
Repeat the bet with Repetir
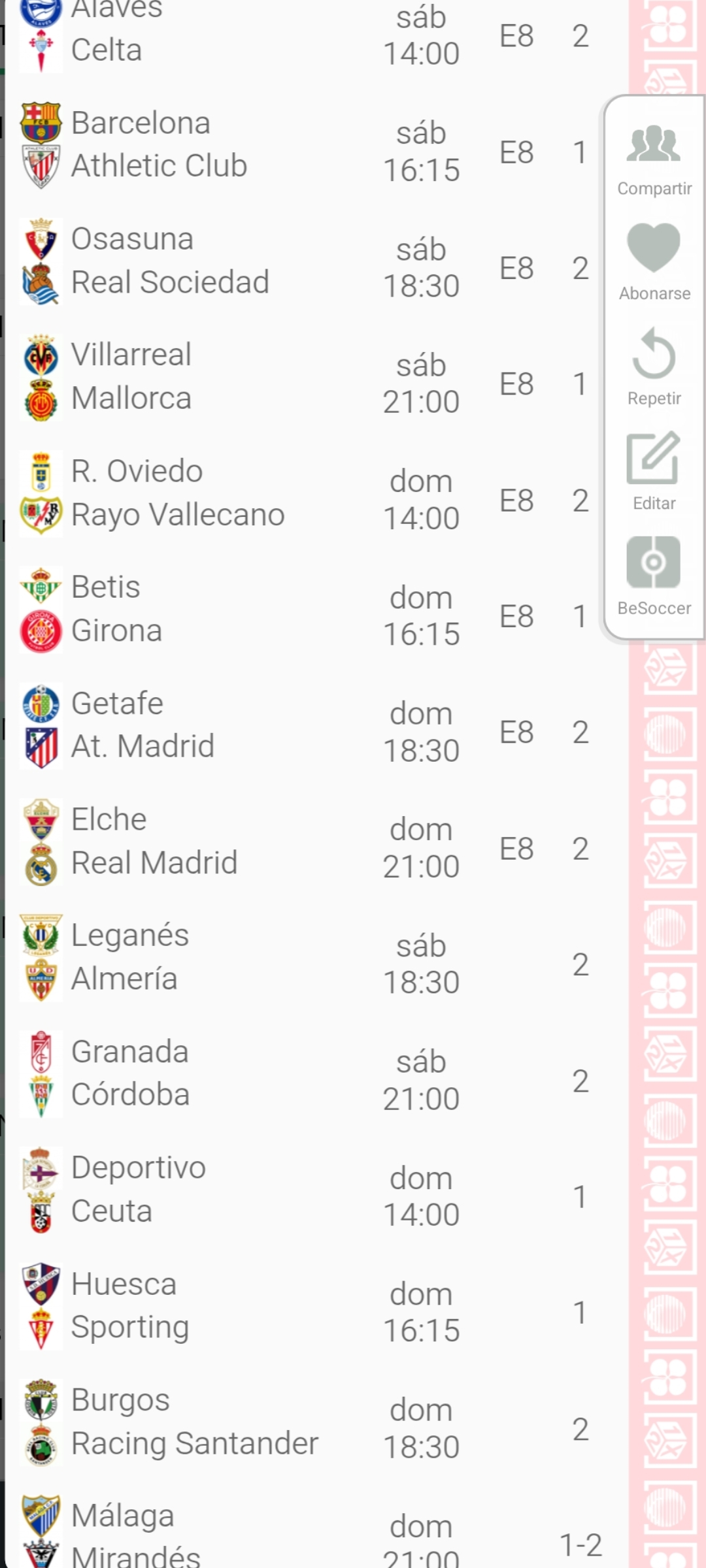(654, 366)
